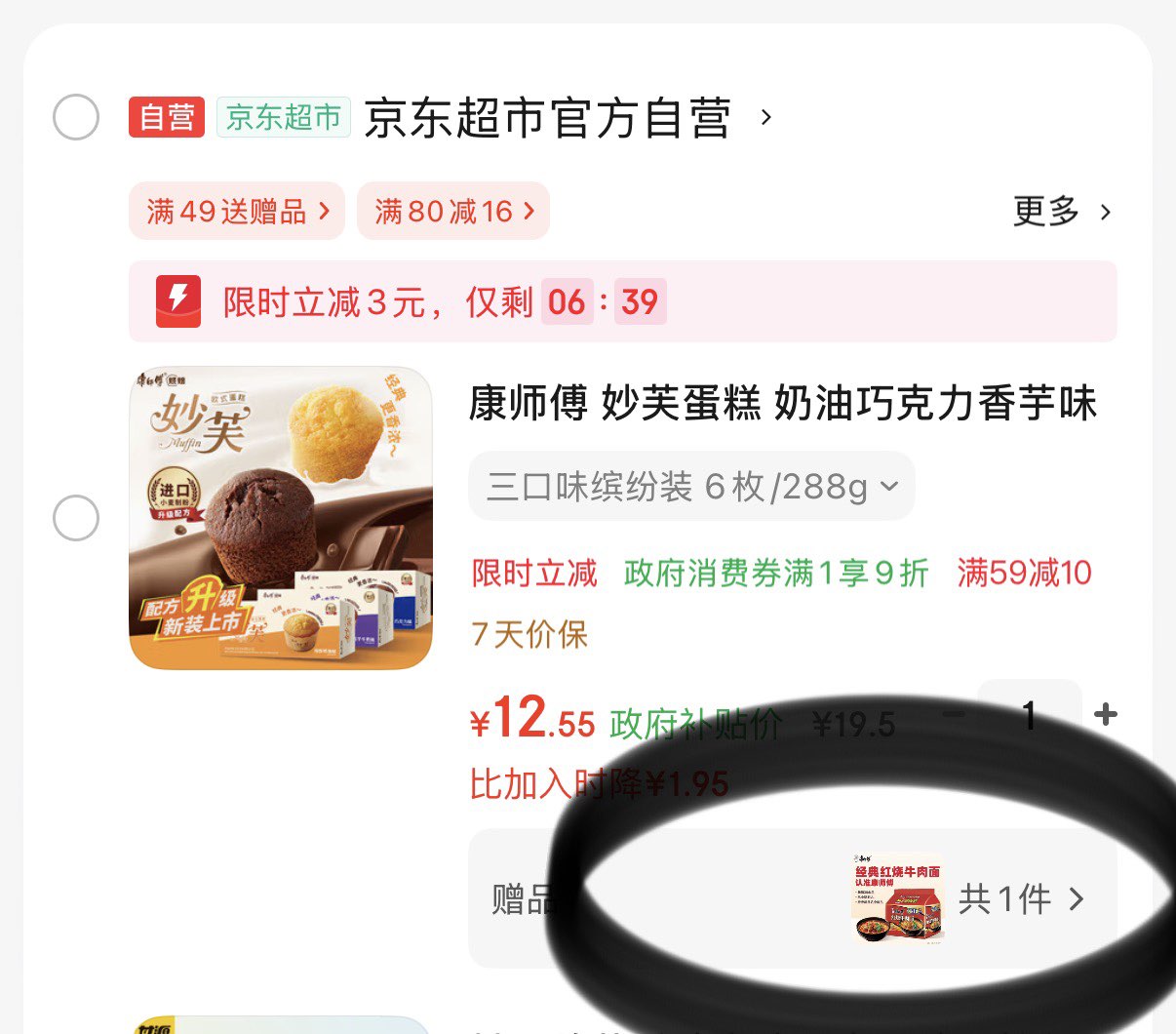
Task: Change the 三口味缤纷装 6枚/288g spec
Action: [x=691, y=486]
